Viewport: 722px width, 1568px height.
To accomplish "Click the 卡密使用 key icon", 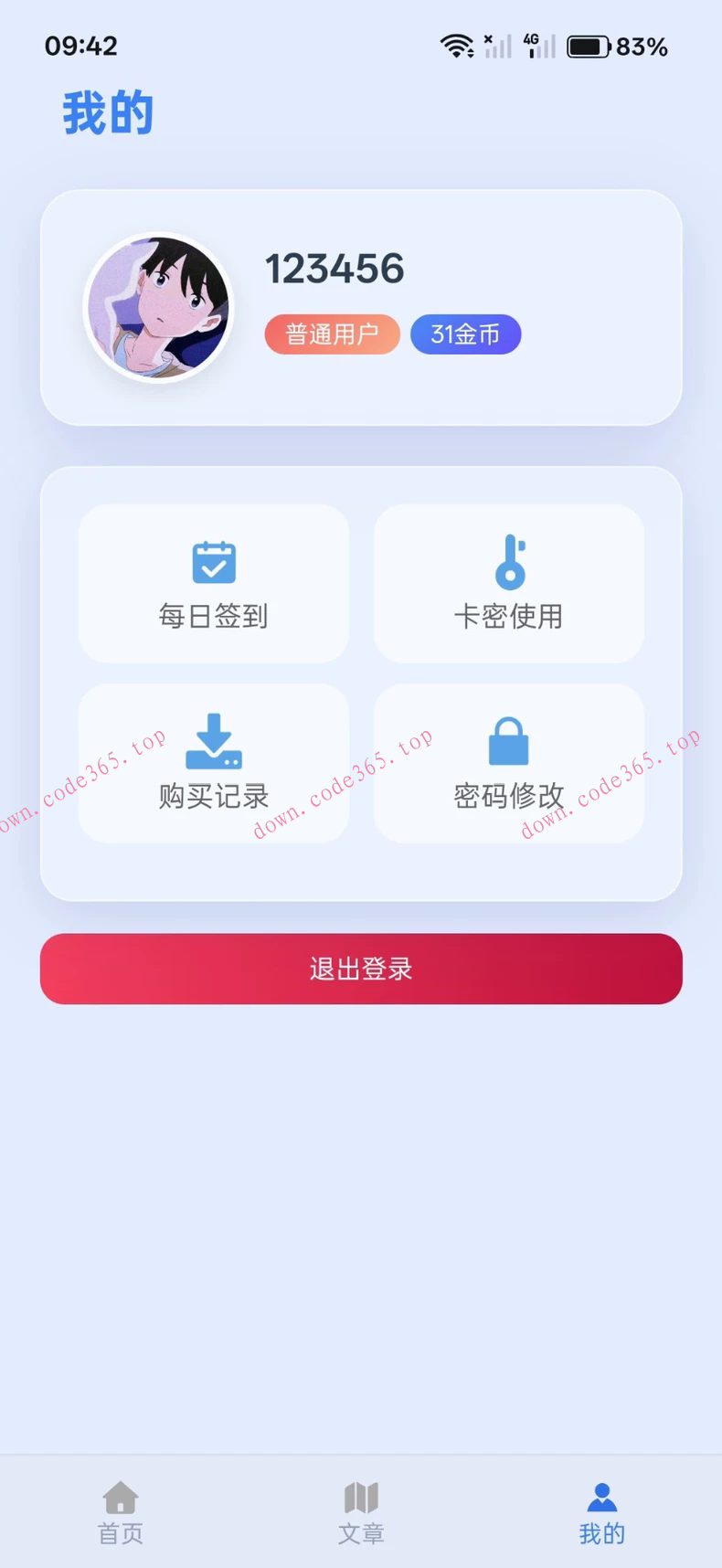I will click(x=508, y=561).
